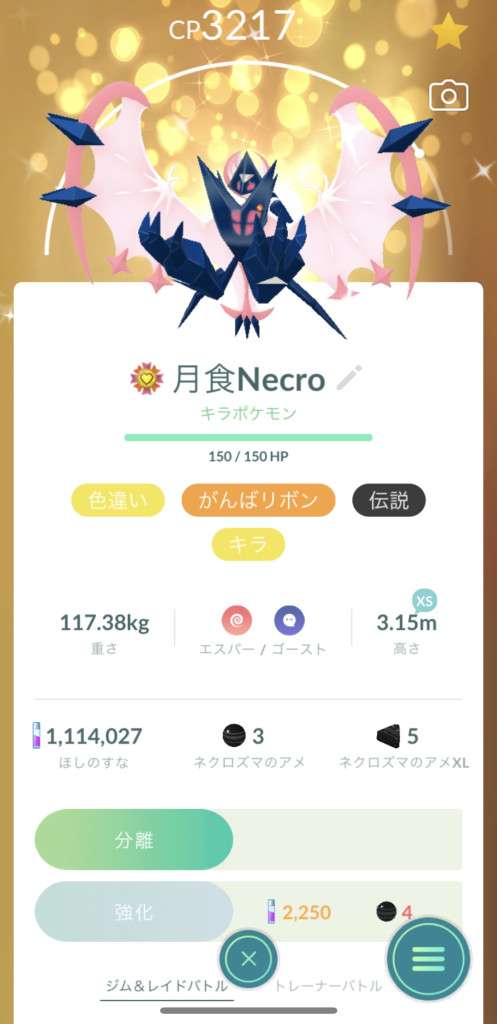Tap the 分離 separate button

tap(134, 839)
